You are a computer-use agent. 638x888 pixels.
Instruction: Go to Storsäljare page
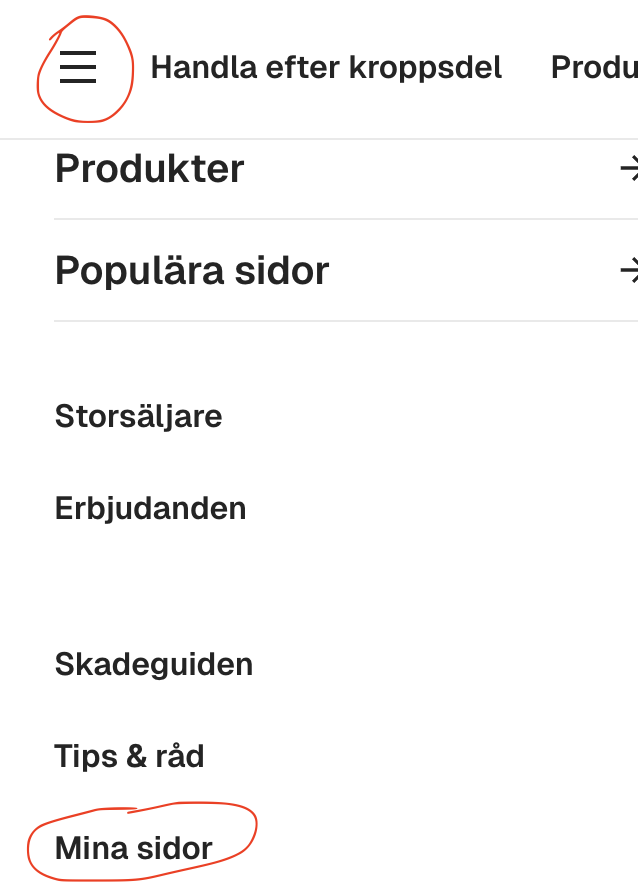pyautogui.click(x=138, y=415)
